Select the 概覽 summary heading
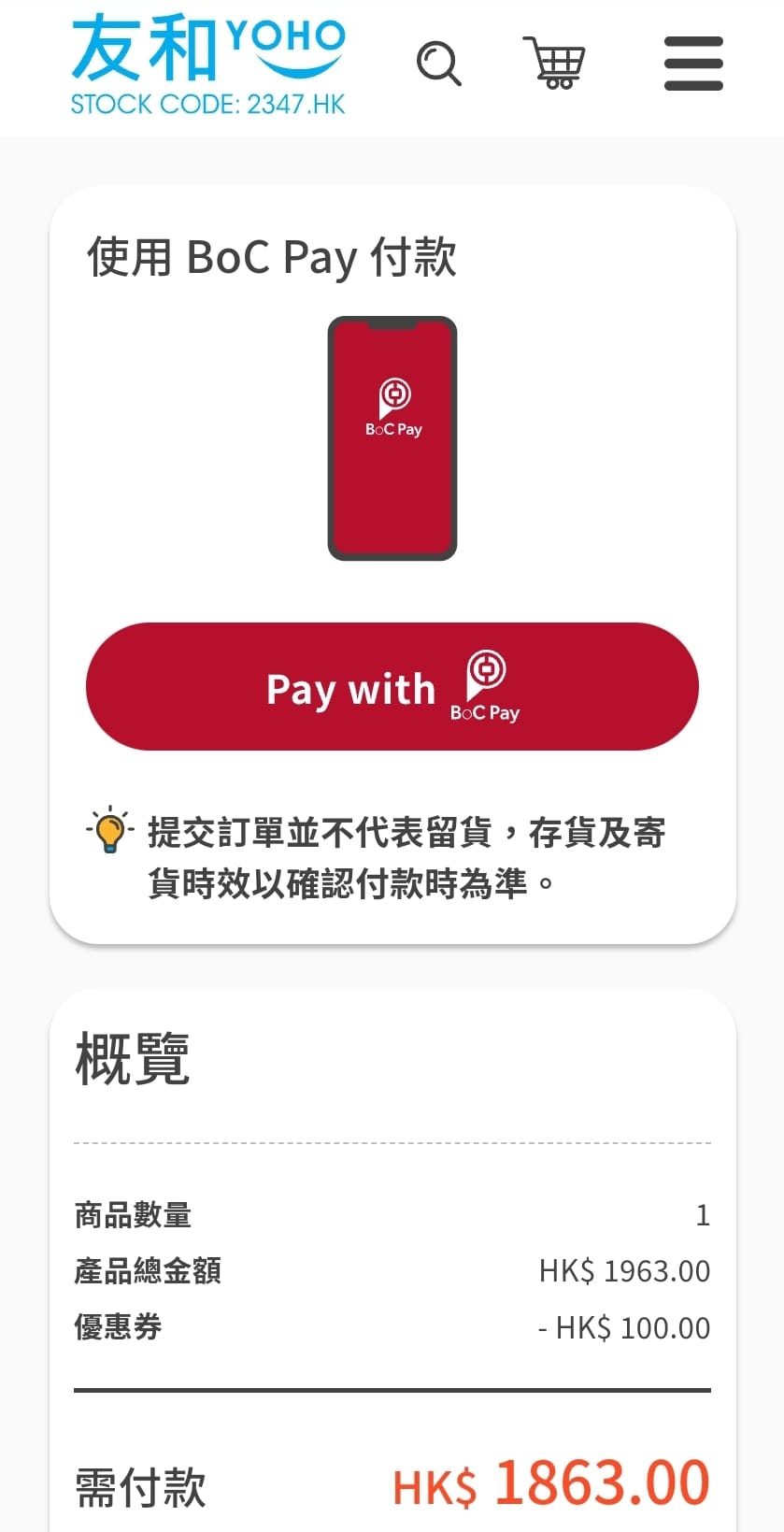Viewport: 784px width, 1532px height. coord(132,1058)
